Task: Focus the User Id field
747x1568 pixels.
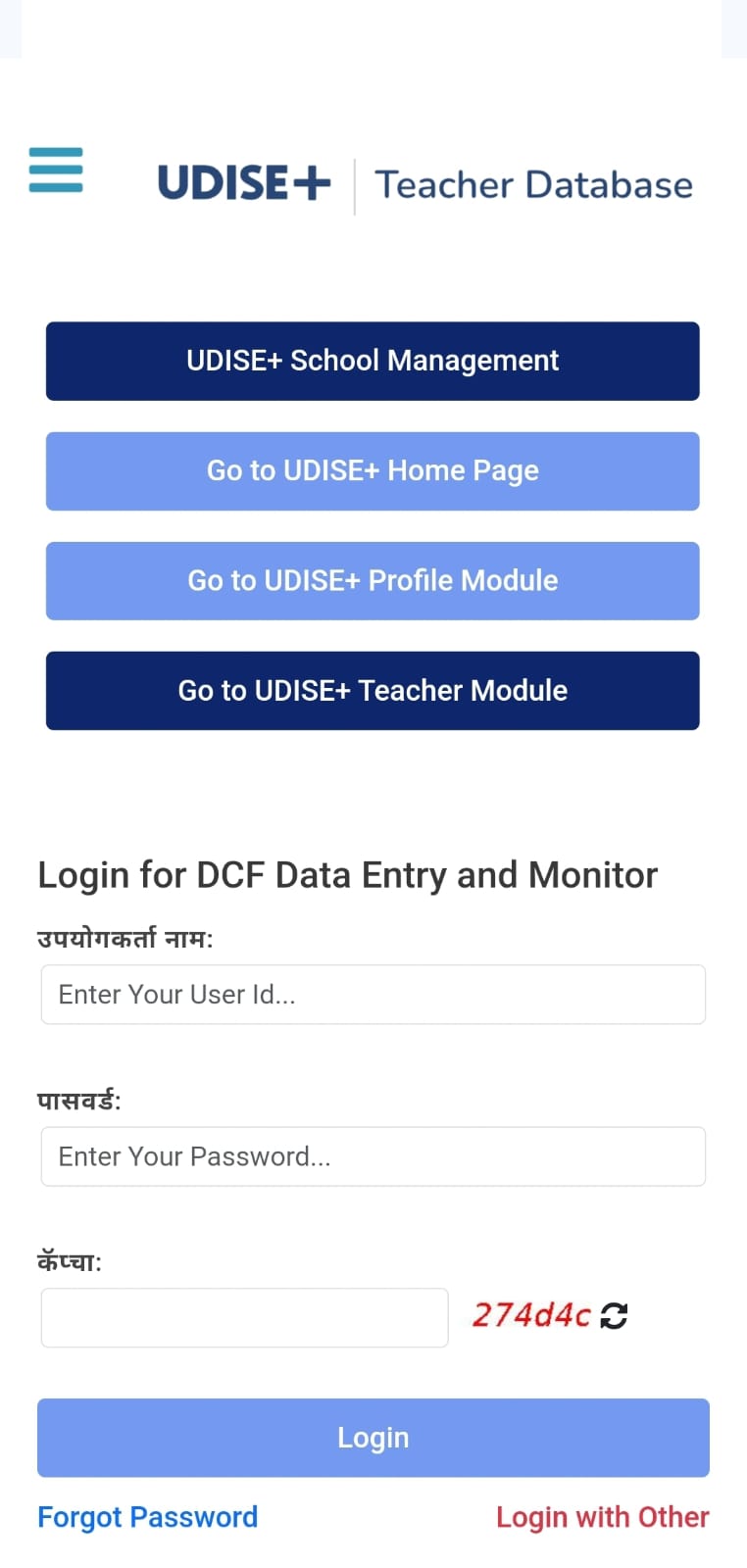Action: tap(373, 995)
